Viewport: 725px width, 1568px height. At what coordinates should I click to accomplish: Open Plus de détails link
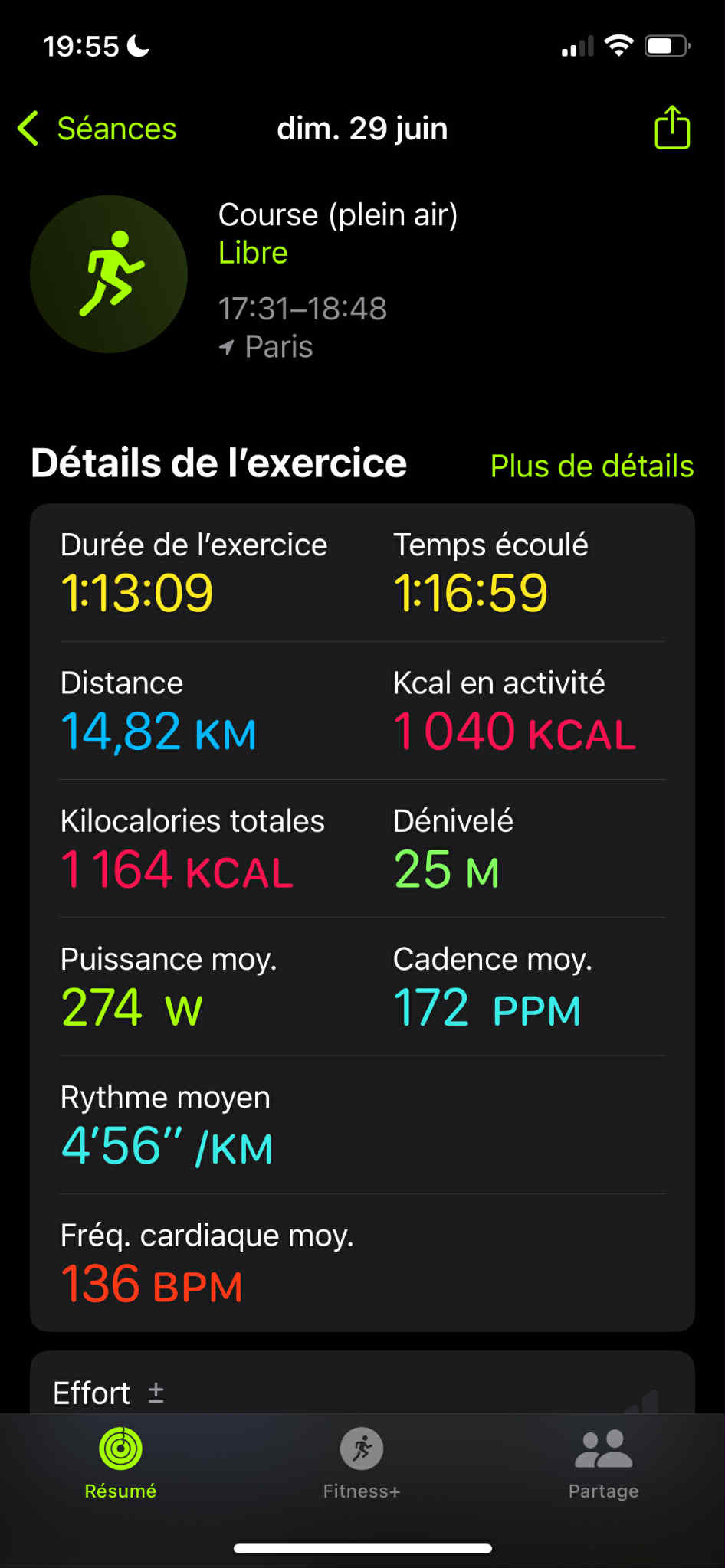pyautogui.click(x=592, y=466)
